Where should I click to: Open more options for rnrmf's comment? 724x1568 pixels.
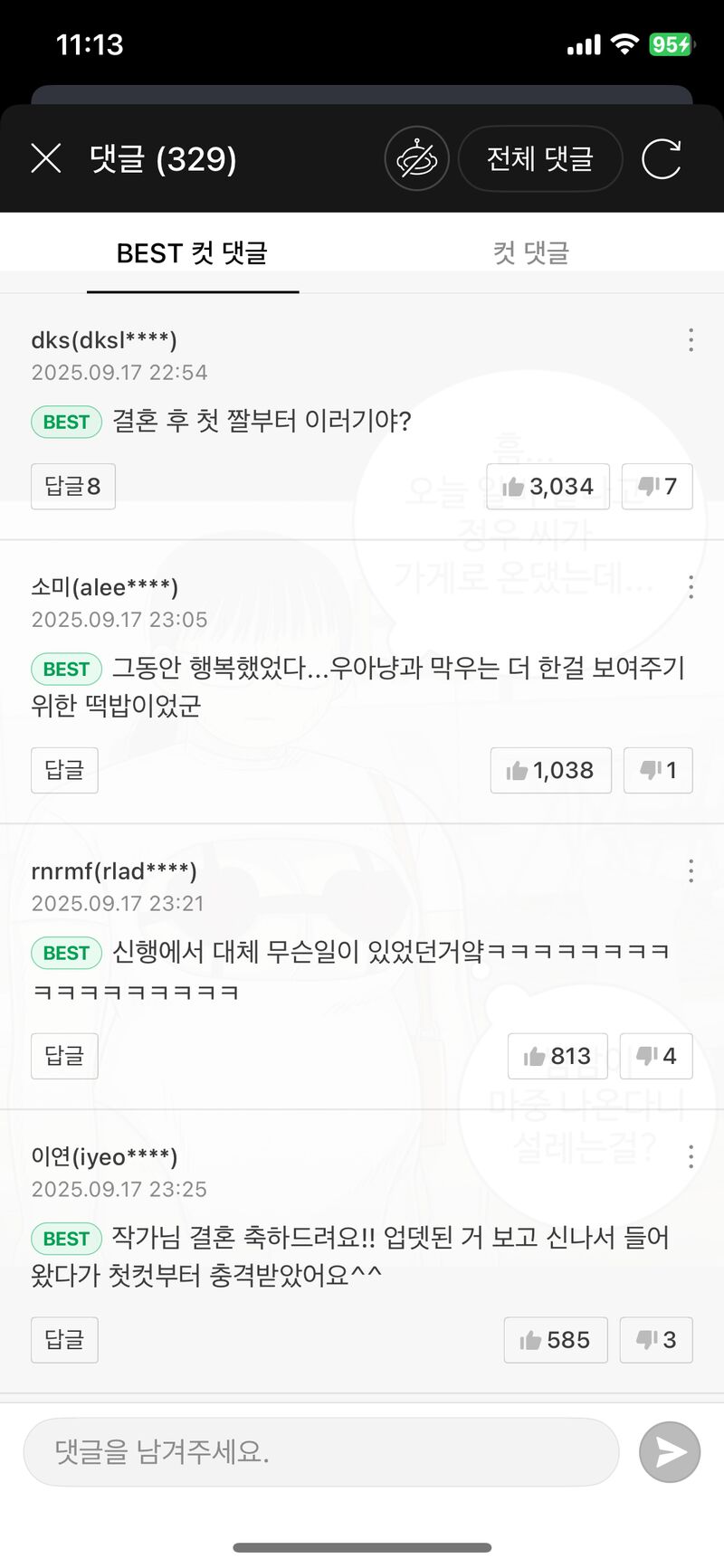click(x=691, y=871)
